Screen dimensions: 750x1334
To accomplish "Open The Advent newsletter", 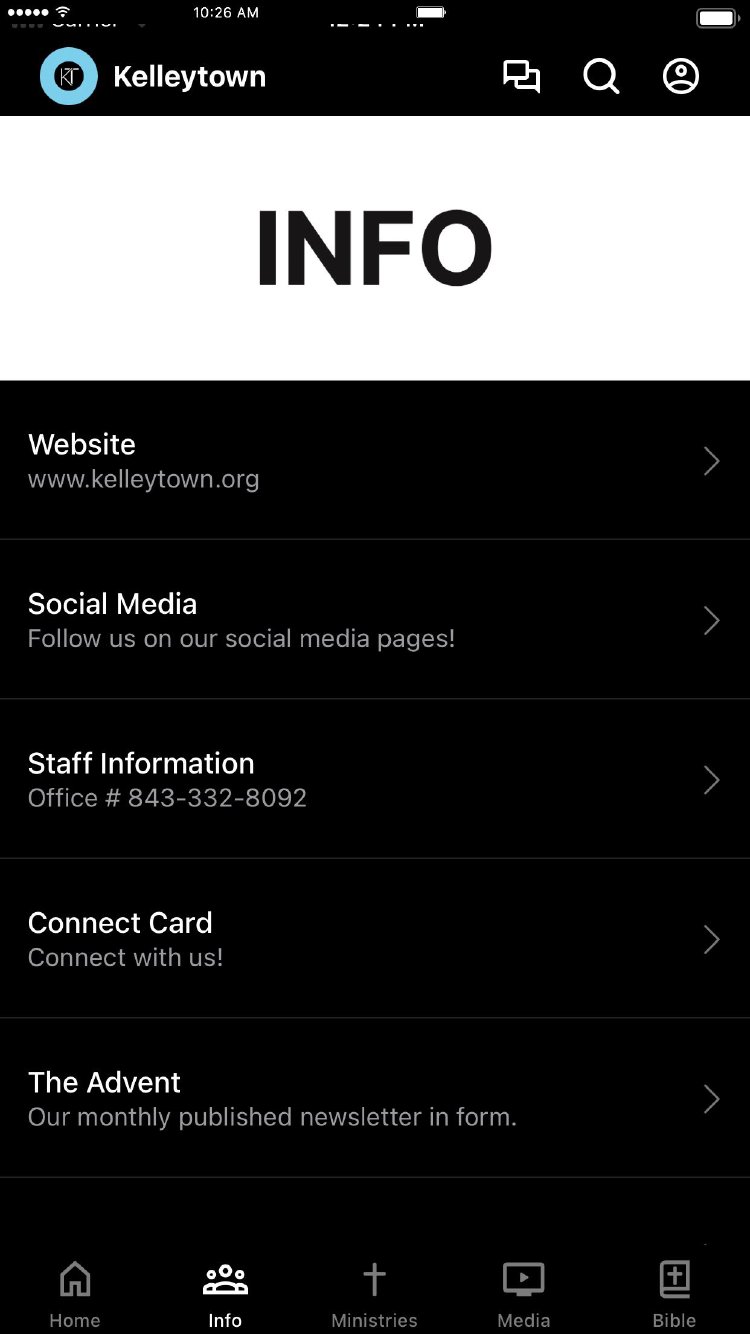I will point(375,1098).
